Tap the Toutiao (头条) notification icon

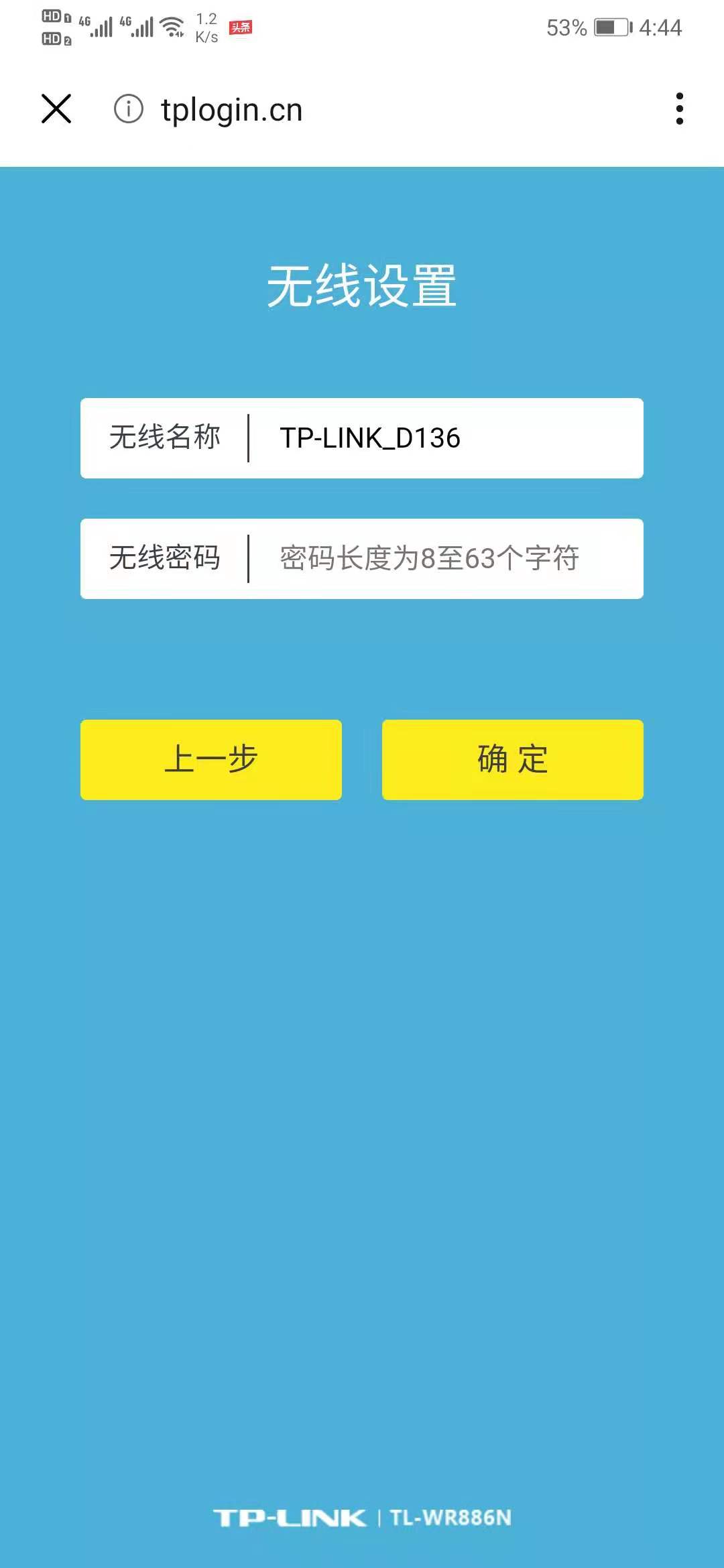tap(239, 29)
